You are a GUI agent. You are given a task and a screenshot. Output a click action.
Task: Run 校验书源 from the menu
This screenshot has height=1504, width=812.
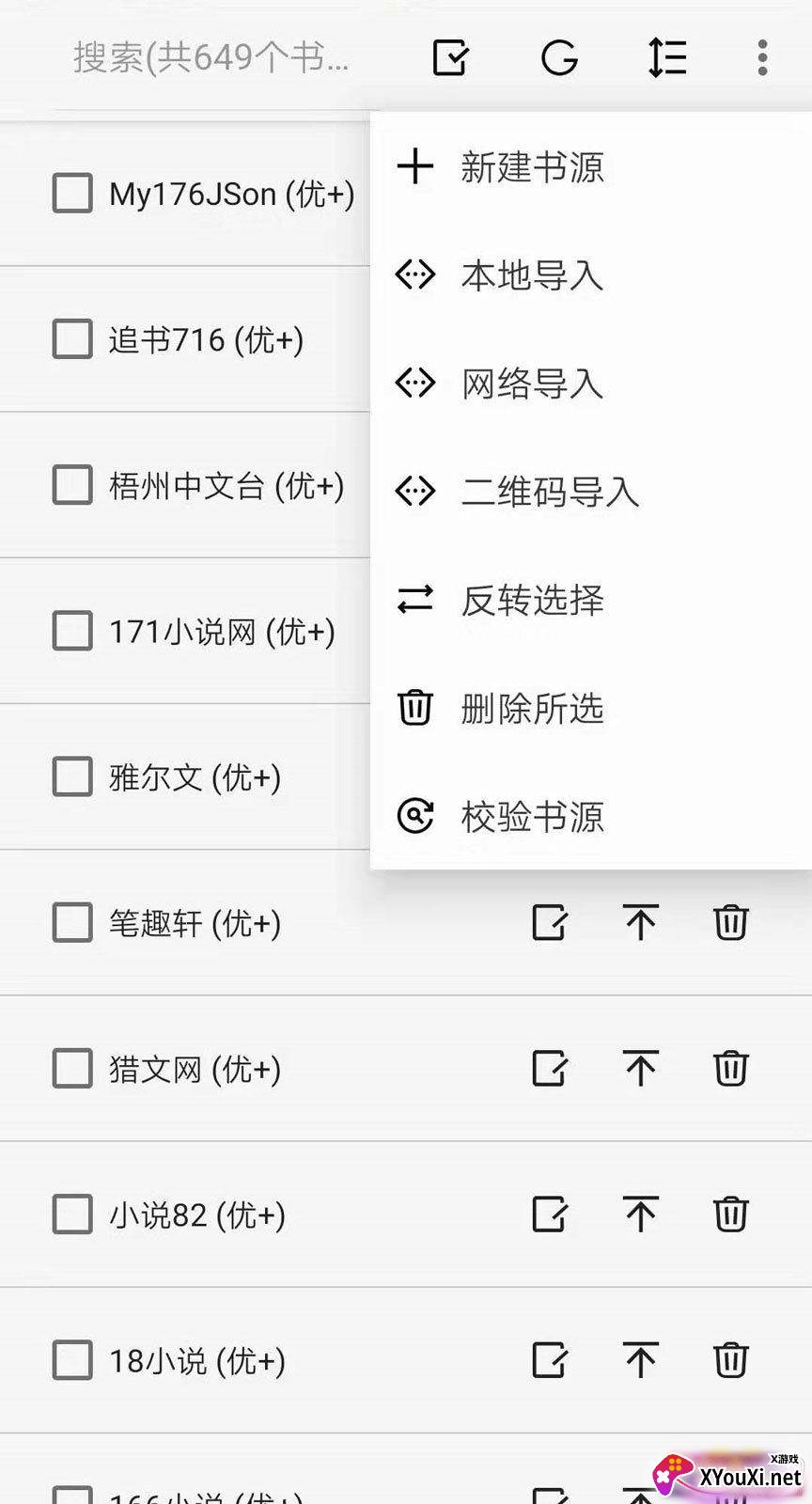click(x=532, y=817)
